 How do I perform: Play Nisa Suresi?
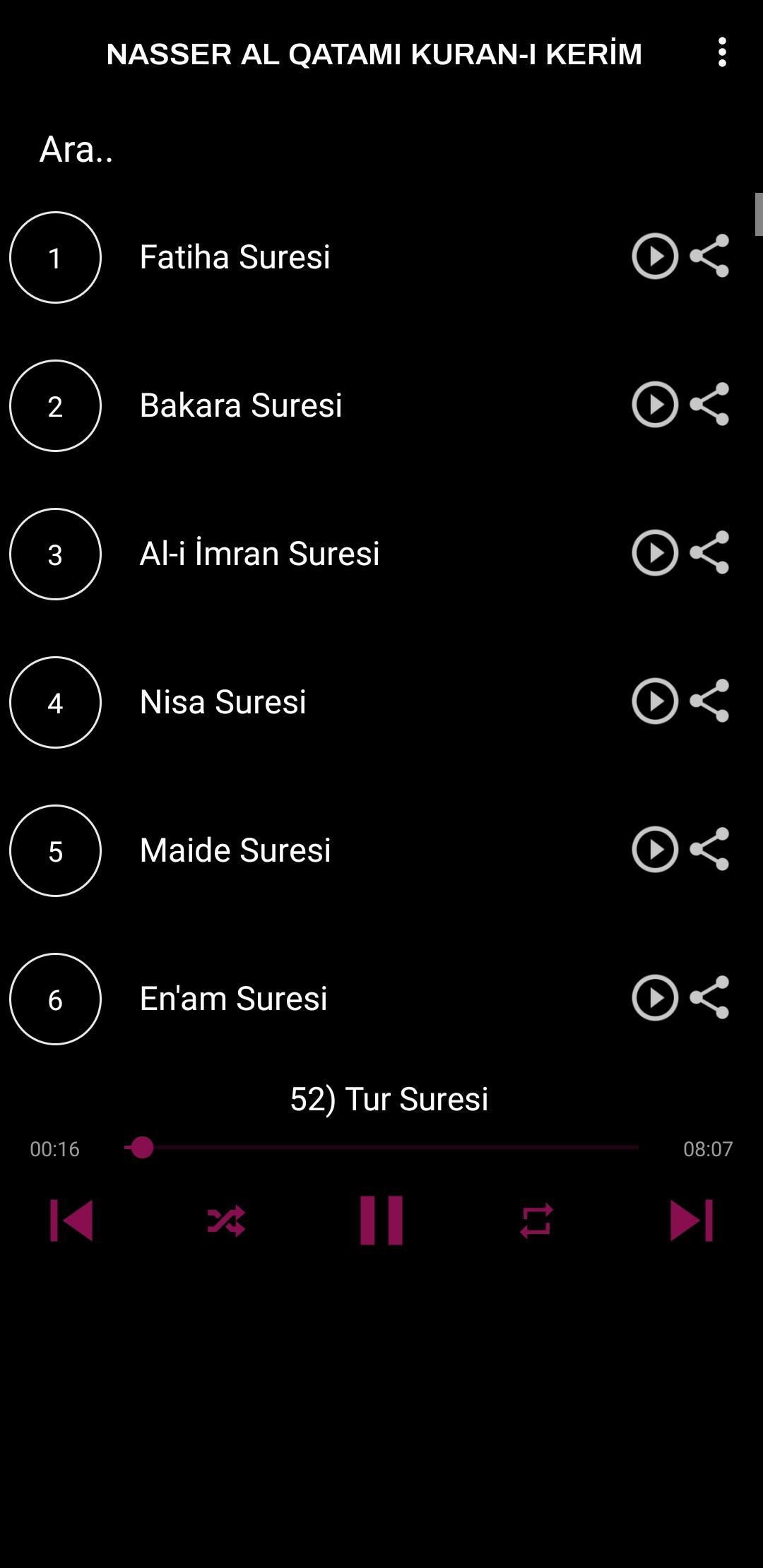coord(655,701)
